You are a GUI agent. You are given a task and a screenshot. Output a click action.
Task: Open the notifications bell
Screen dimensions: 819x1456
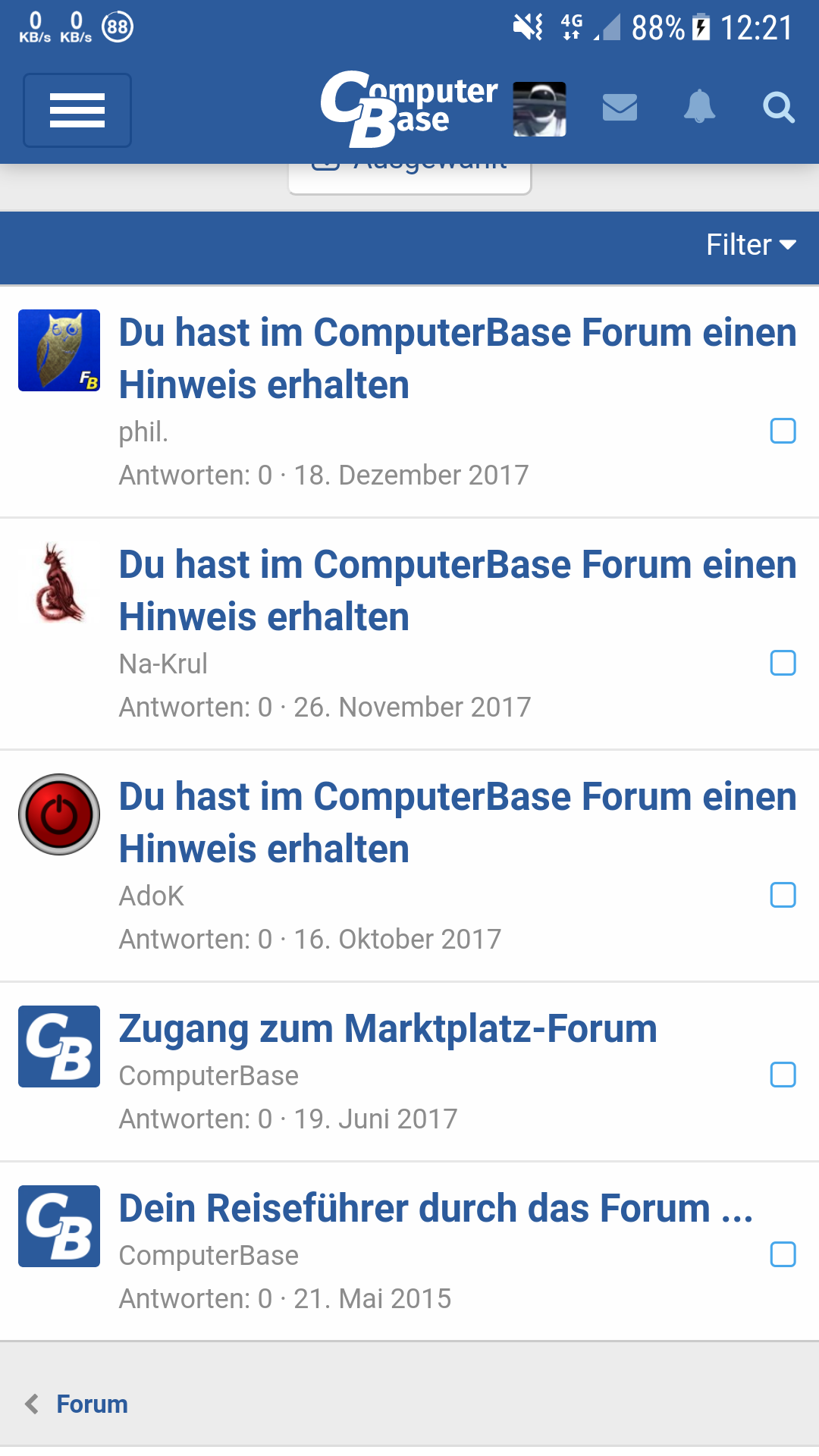click(x=699, y=107)
